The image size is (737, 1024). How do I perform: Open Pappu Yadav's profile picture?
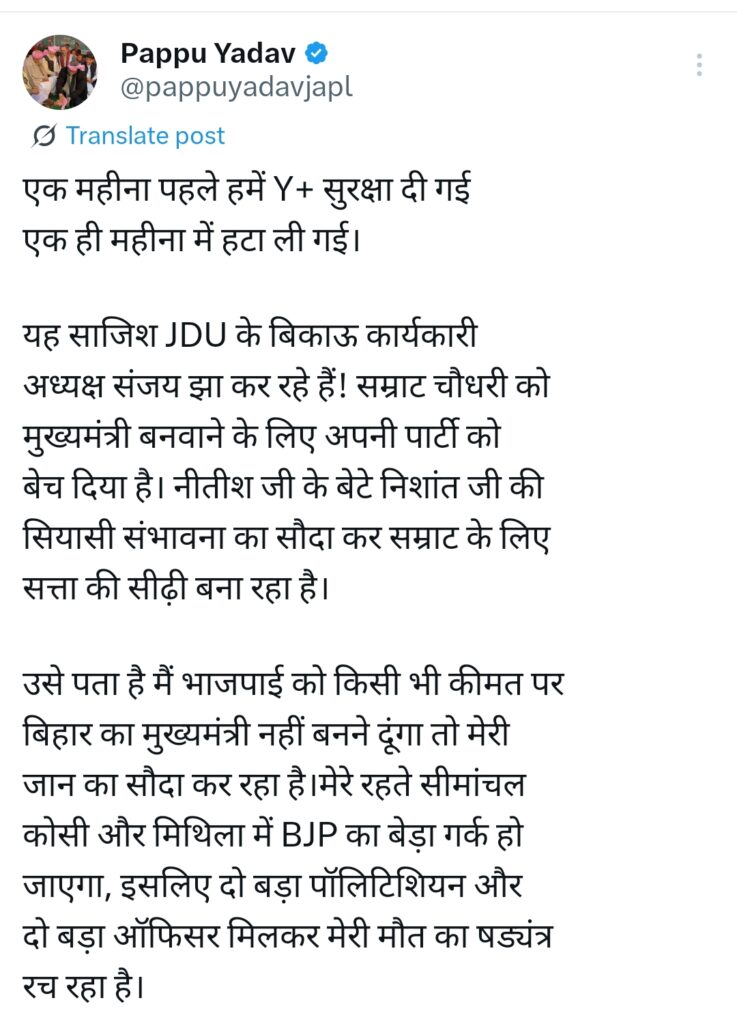tap(60, 72)
